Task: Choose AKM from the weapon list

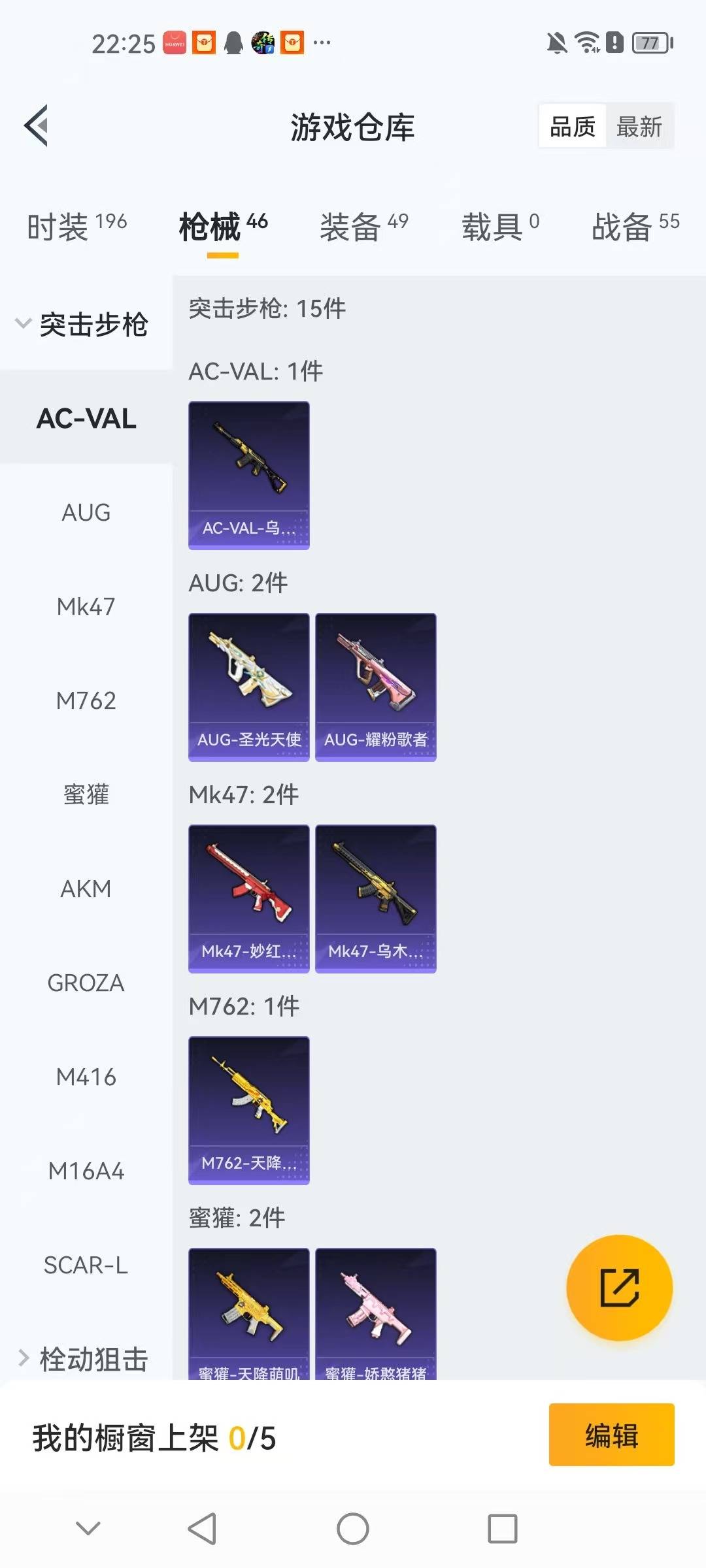Action: (86, 889)
